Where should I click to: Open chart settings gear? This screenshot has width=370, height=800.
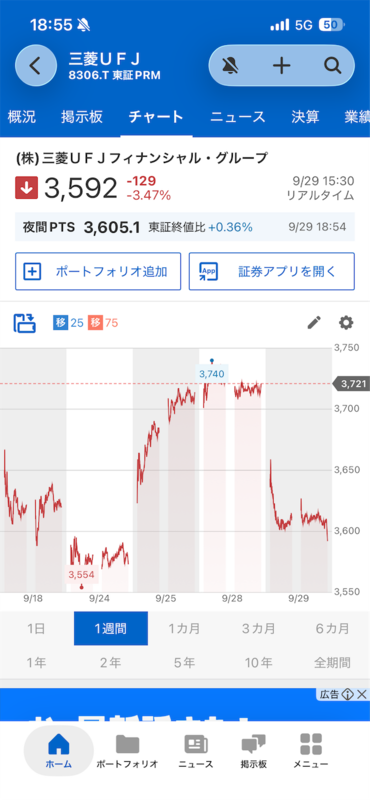click(x=346, y=322)
